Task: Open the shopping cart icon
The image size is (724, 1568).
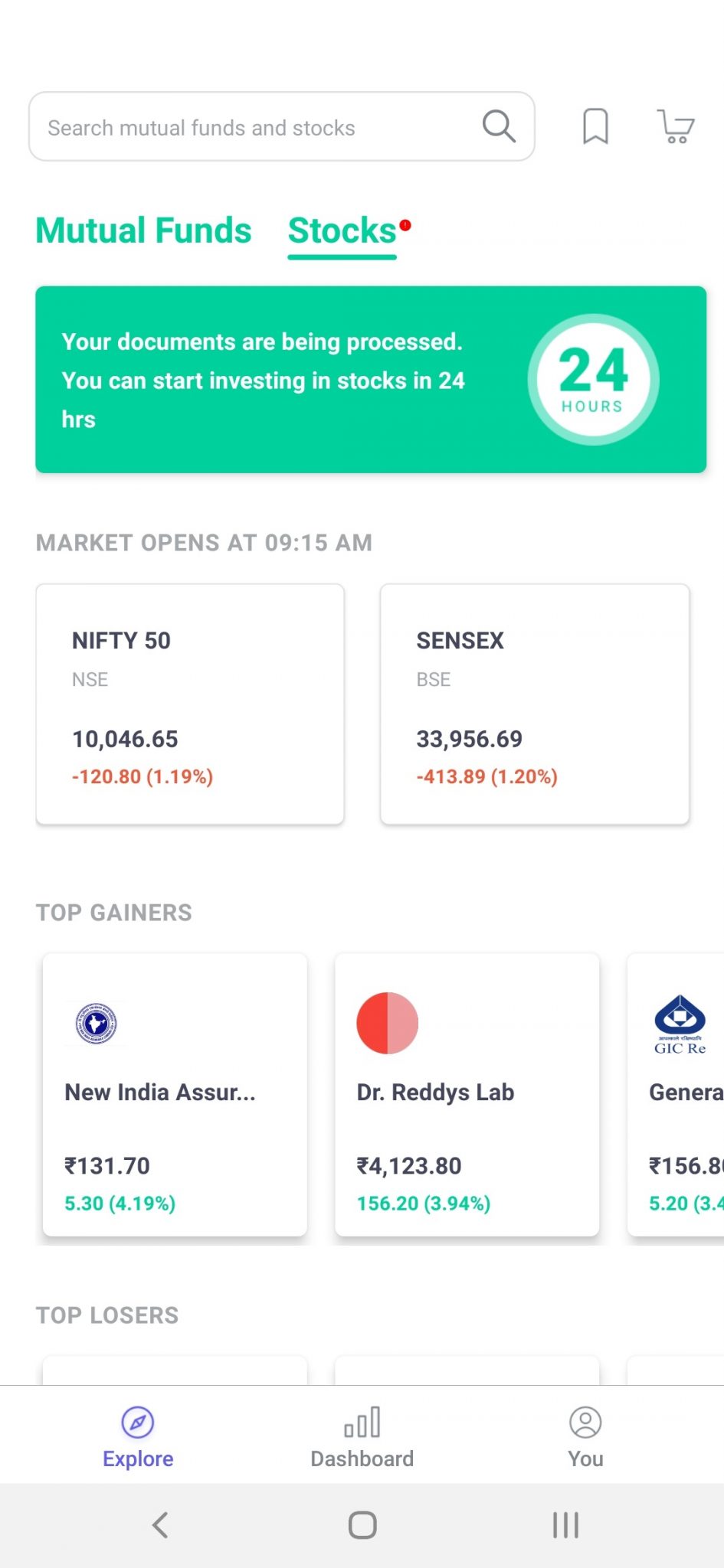Action: click(674, 127)
